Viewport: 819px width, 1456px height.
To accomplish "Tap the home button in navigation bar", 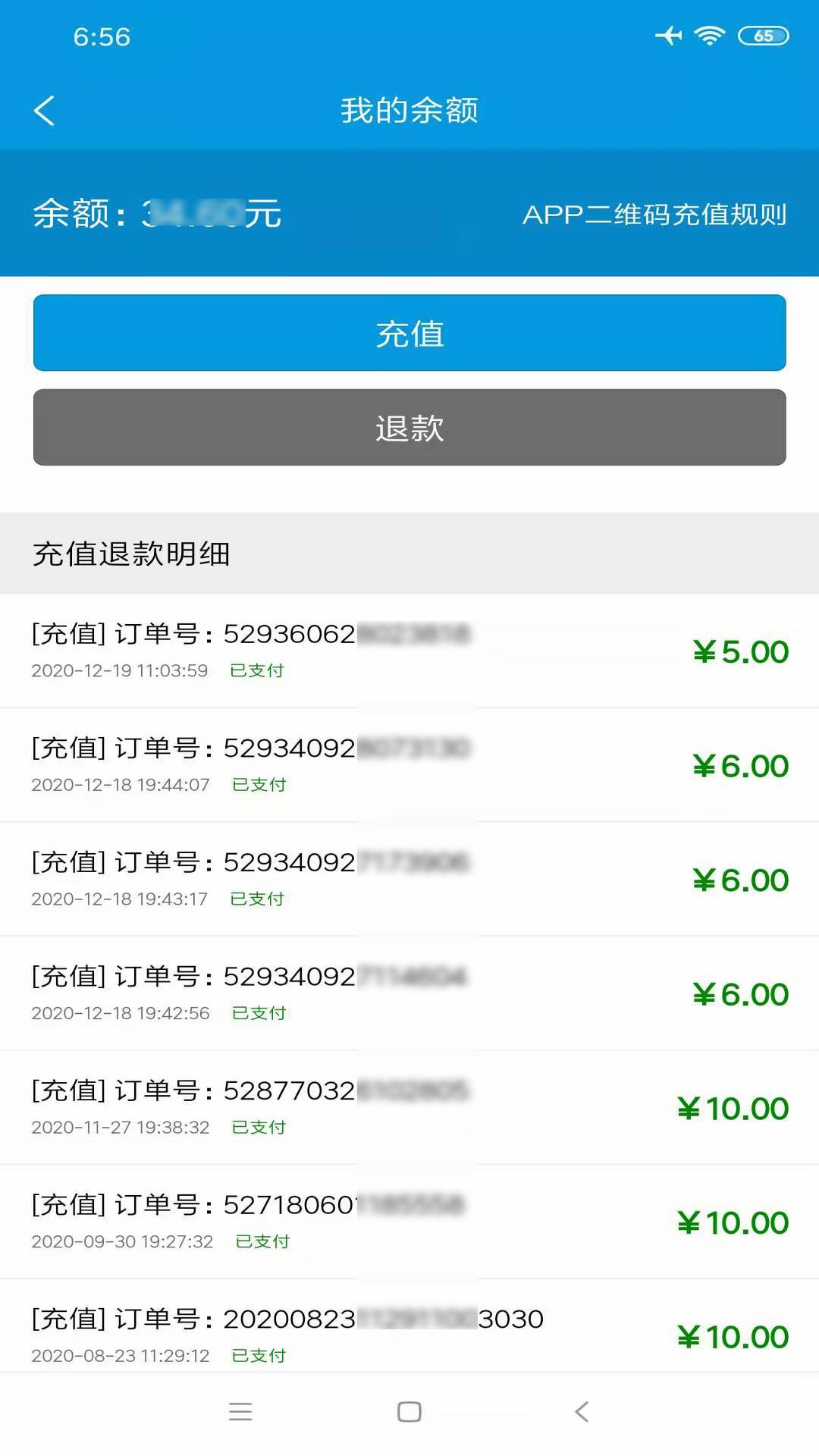I will [x=409, y=1412].
